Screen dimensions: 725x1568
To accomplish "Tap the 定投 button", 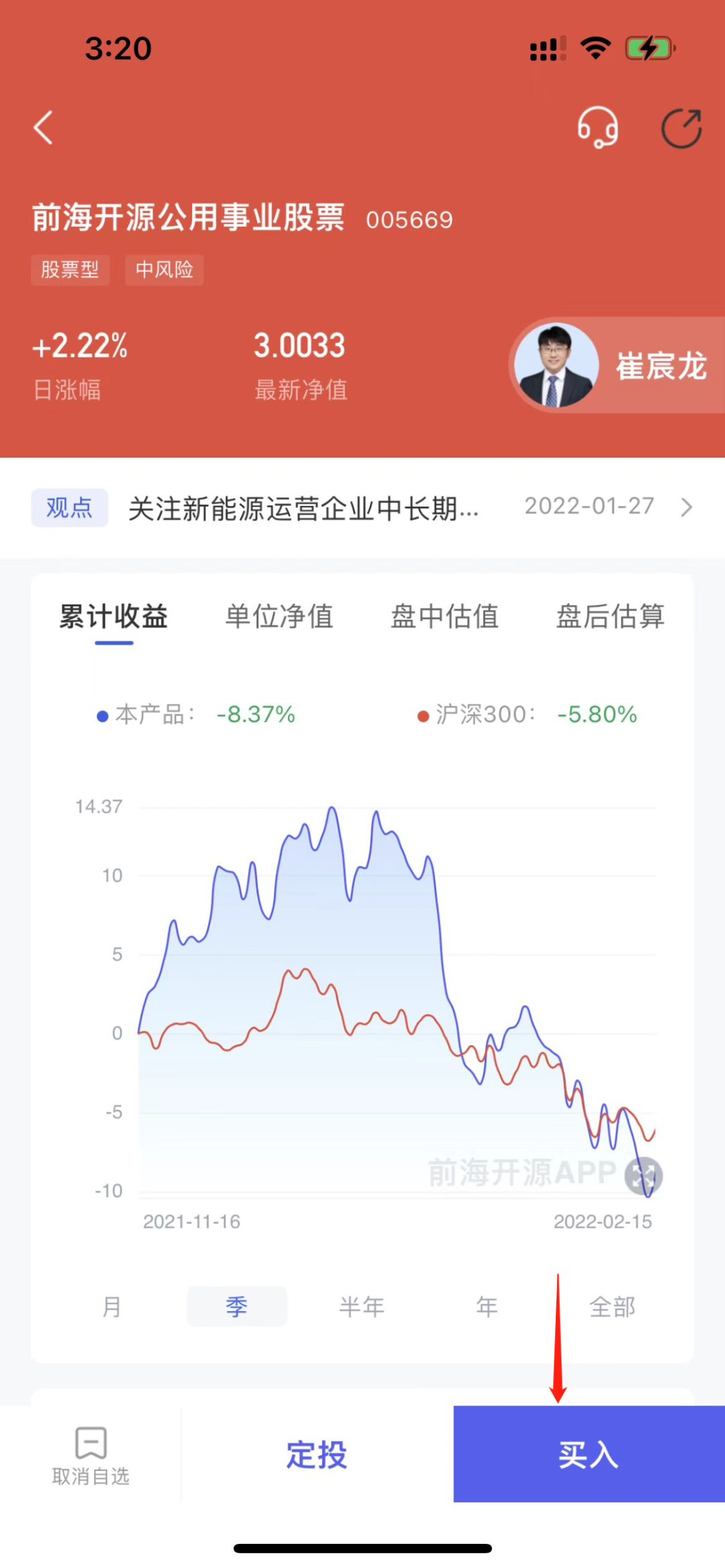I will point(317,1455).
